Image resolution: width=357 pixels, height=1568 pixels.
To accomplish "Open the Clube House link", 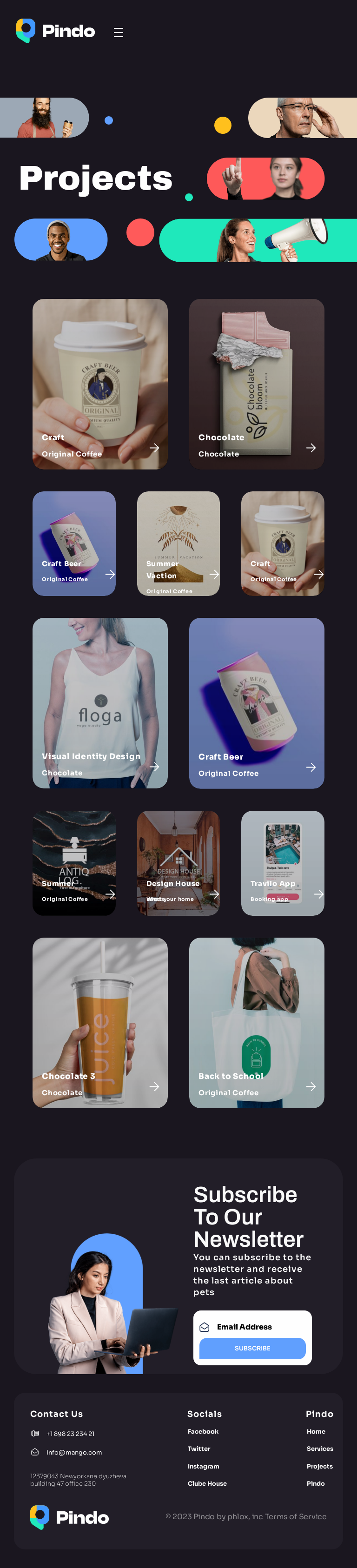I will pos(207,1483).
